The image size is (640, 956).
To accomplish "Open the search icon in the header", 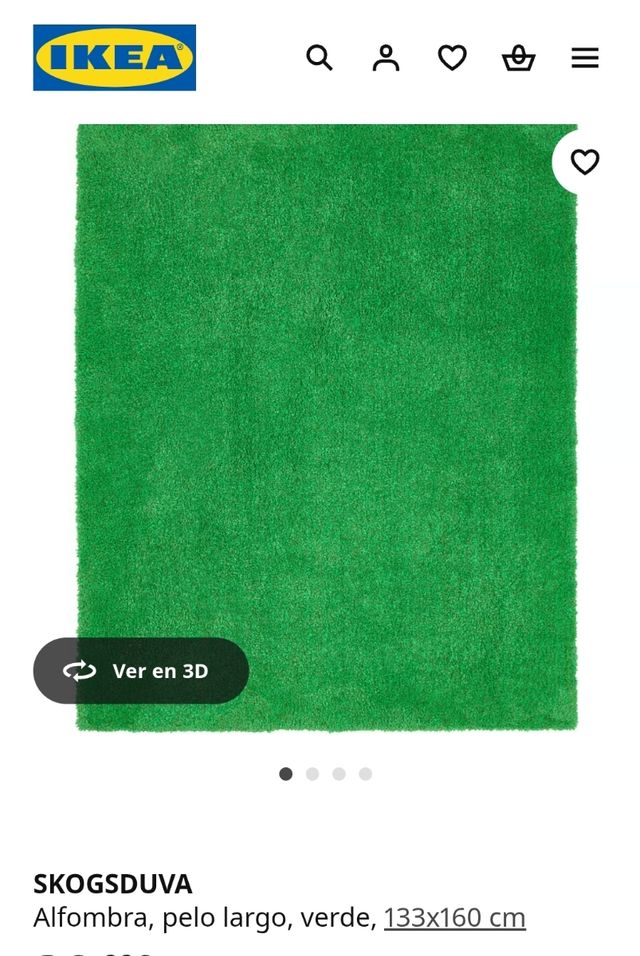I will 319,58.
